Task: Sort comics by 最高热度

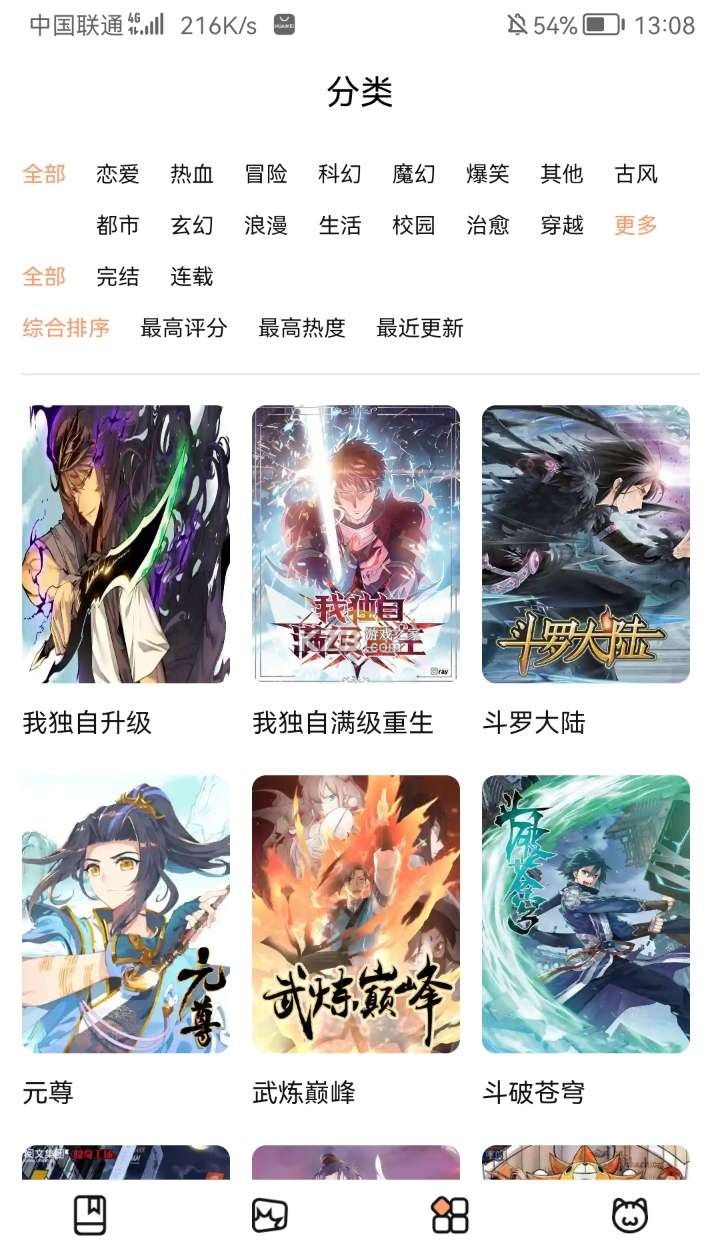Action: point(302,328)
